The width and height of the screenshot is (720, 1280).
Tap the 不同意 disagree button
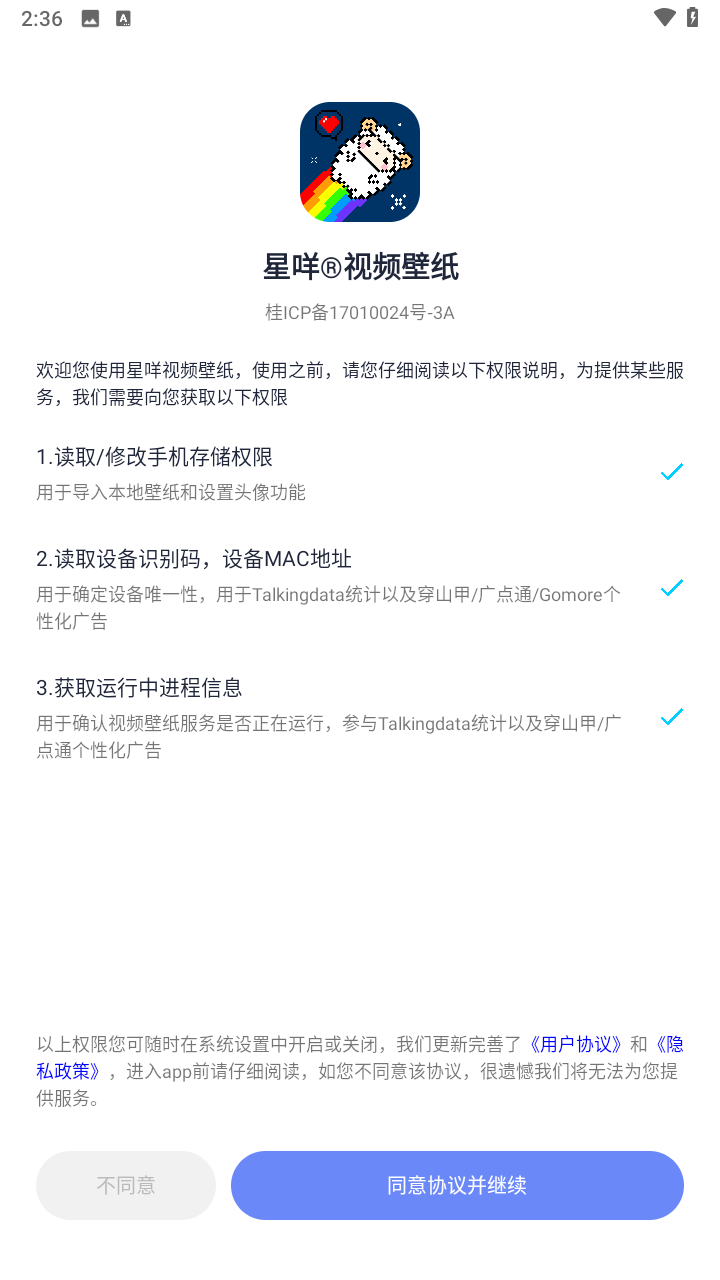click(125, 1185)
